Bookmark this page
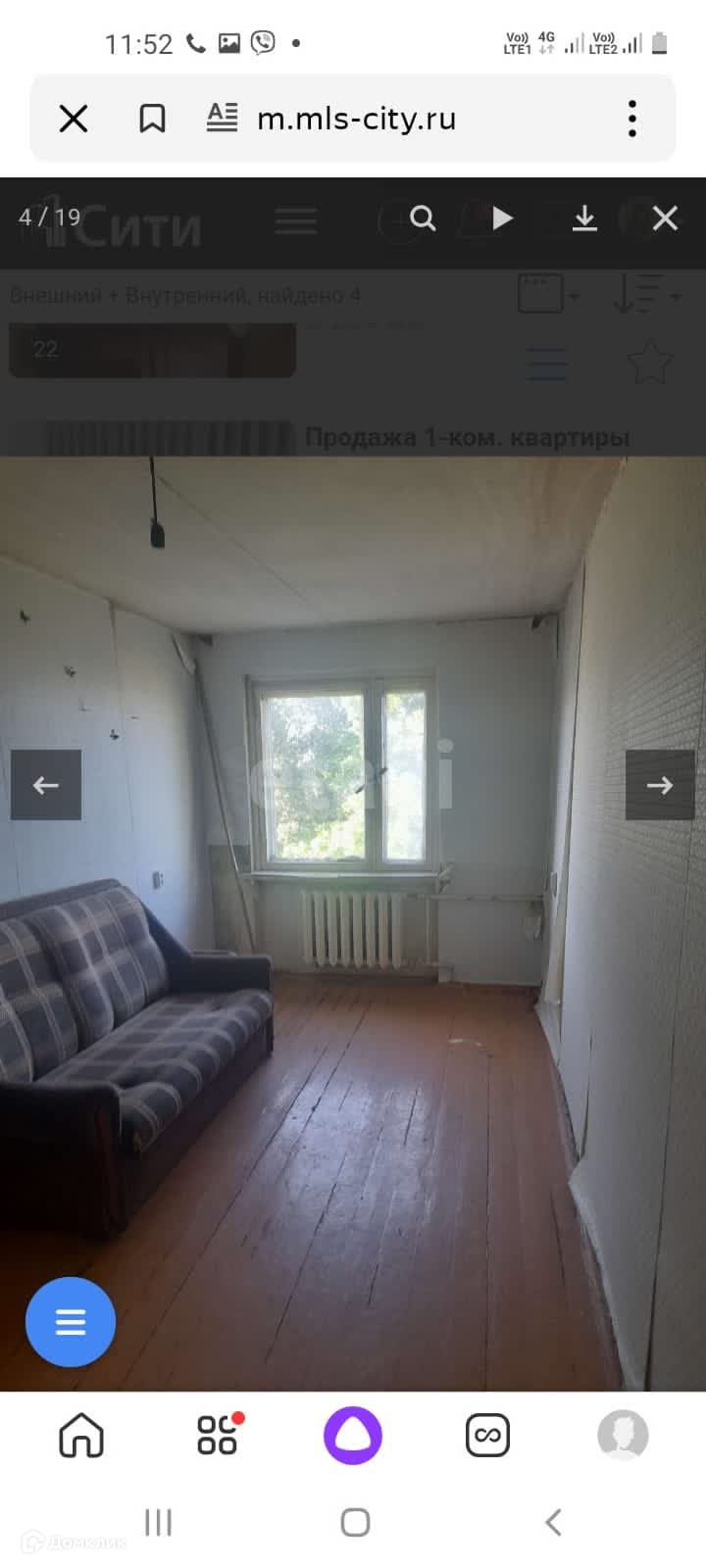Screen dimensions: 706x1568 coord(152,120)
